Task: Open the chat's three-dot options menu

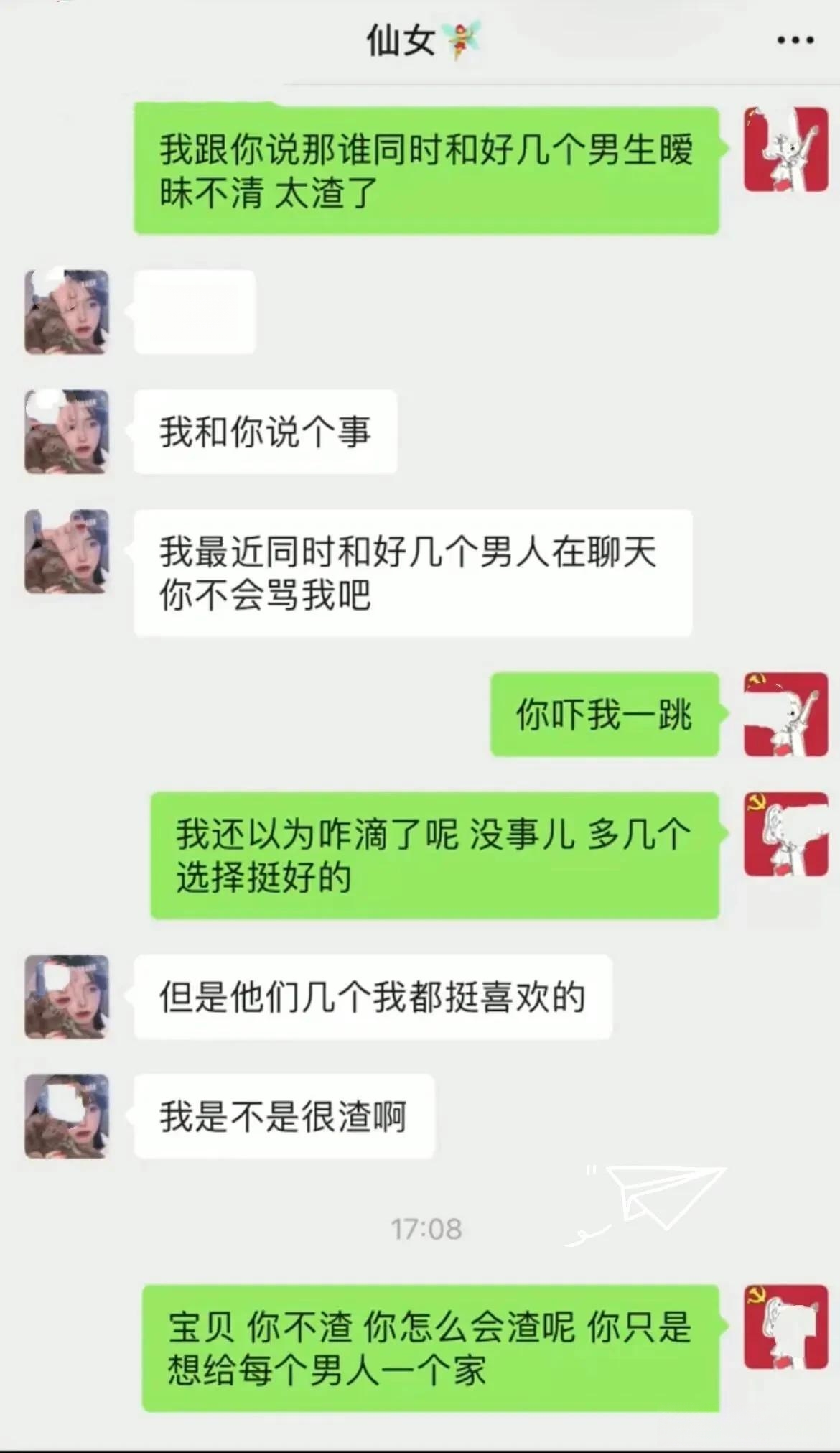Action: [x=795, y=40]
